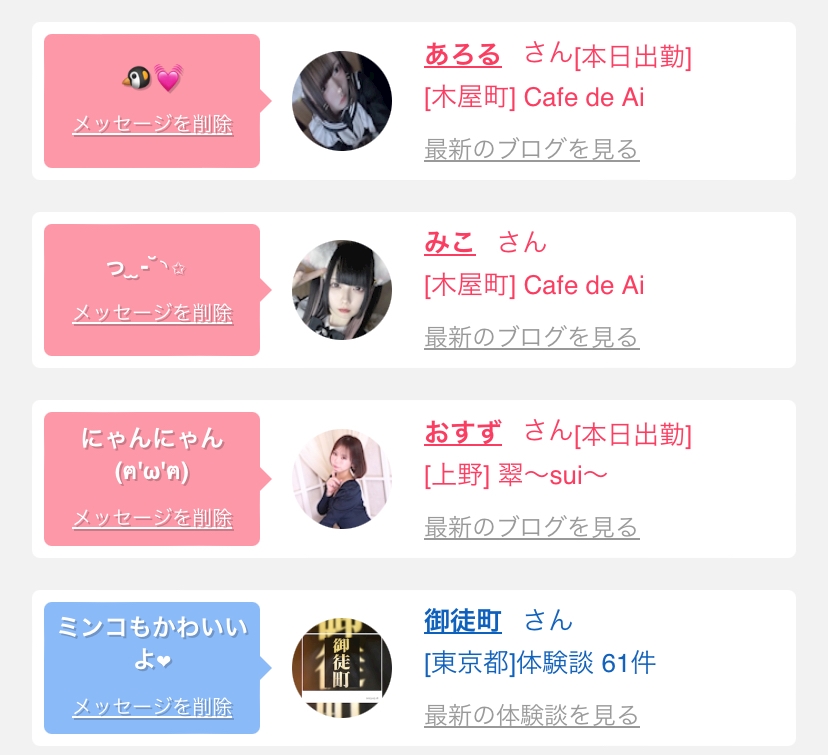Open 御徒町's profile name link
Image resolution: width=828 pixels, height=755 pixels.
tap(463, 620)
